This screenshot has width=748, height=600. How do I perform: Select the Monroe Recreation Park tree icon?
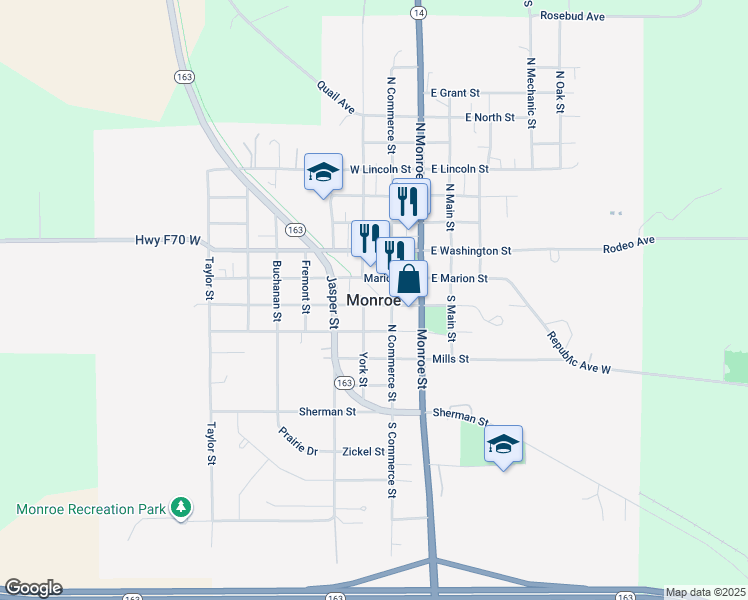click(181, 508)
